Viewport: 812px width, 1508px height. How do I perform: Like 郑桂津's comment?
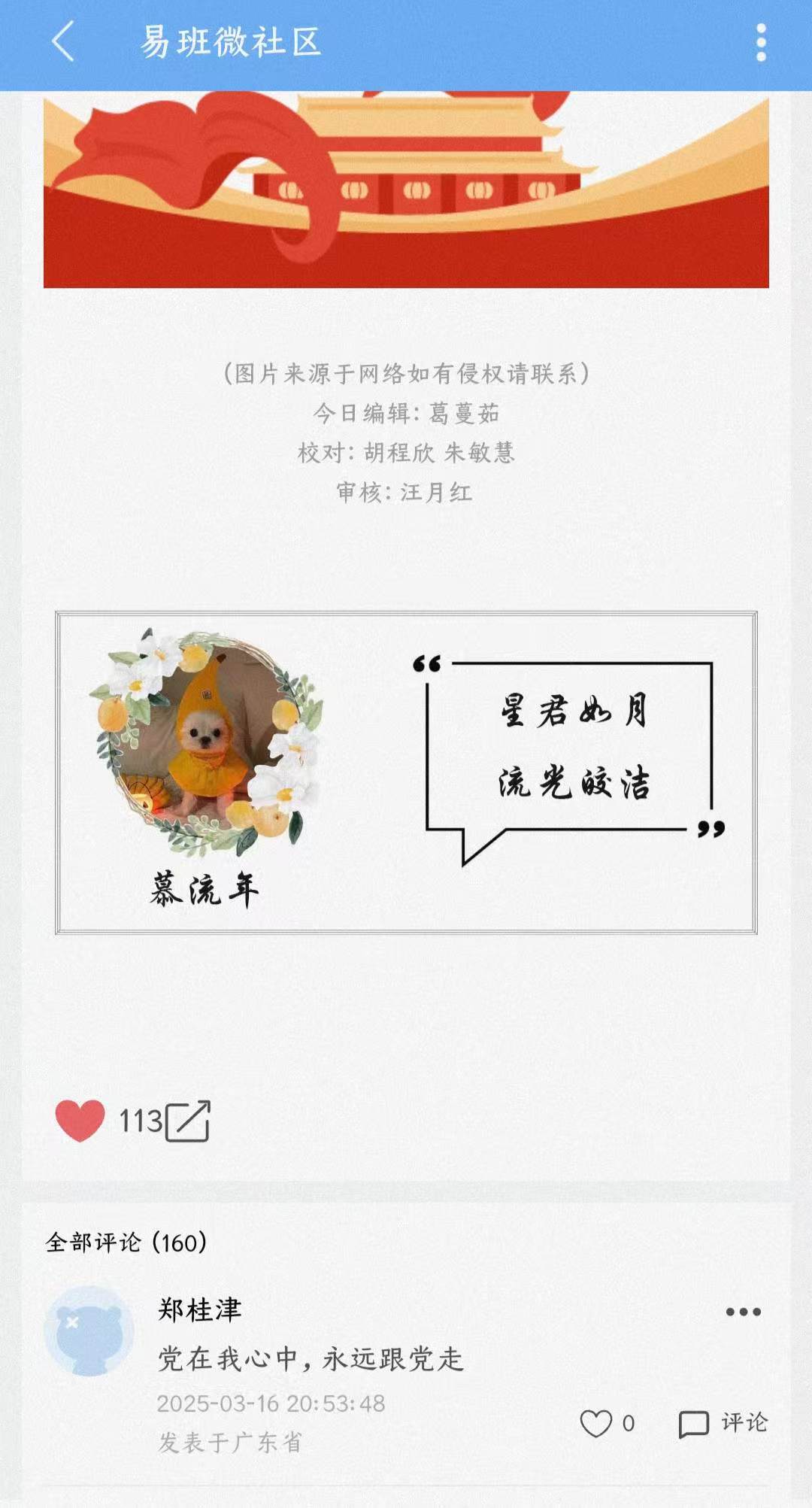[596, 1423]
